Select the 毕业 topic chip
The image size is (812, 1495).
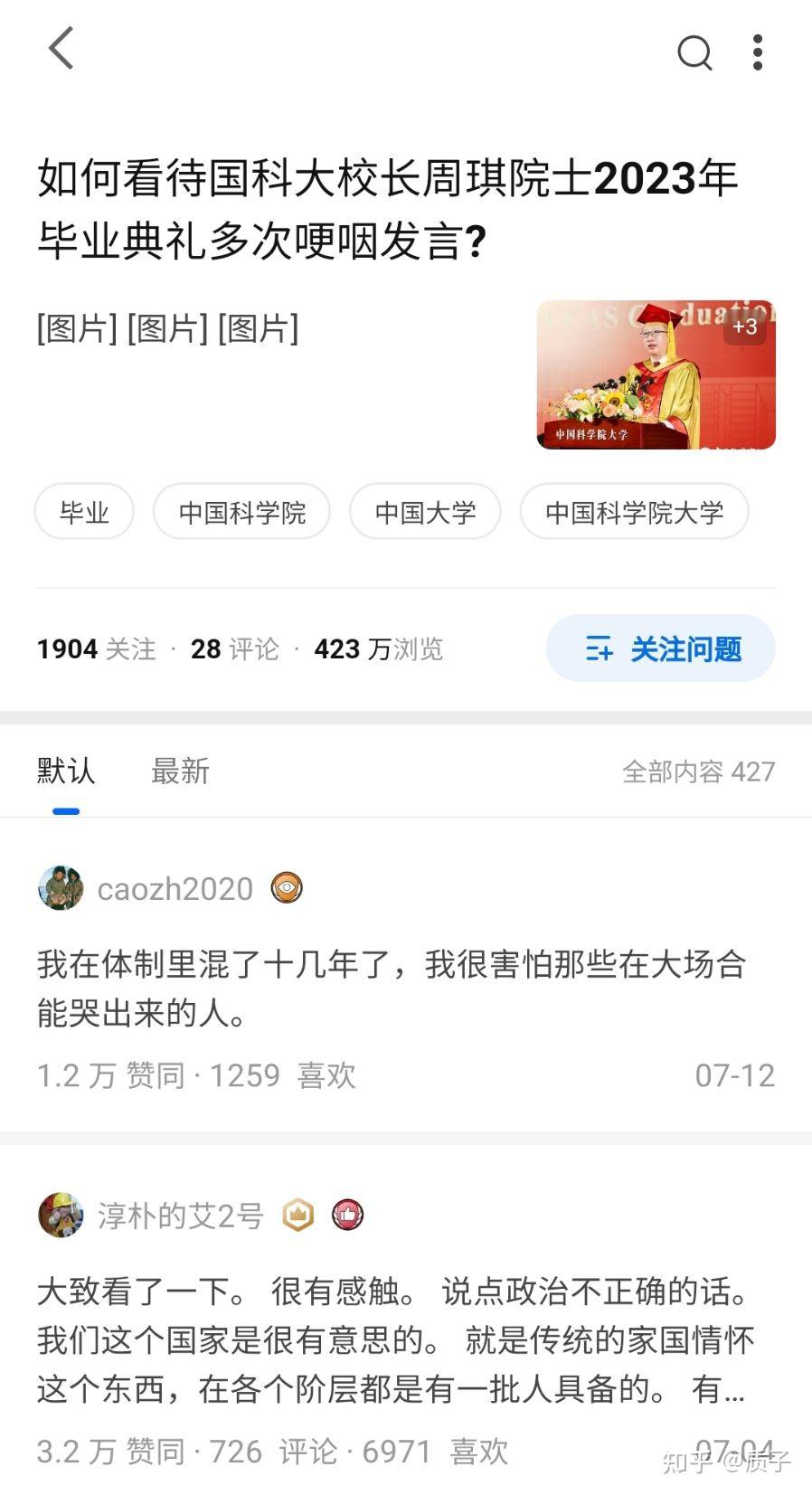pyautogui.click(x=84, y=512)
